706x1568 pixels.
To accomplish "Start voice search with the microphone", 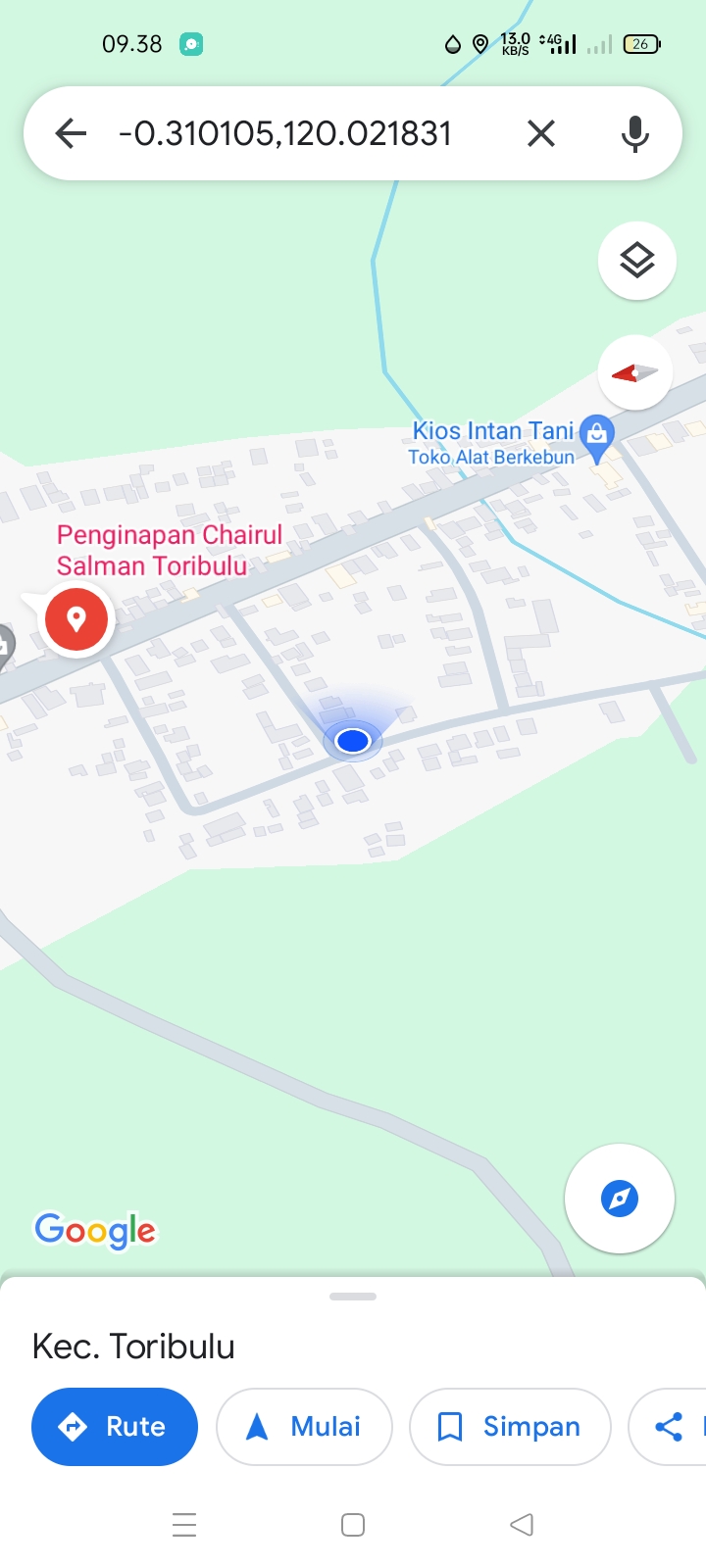I will (635, 133).
